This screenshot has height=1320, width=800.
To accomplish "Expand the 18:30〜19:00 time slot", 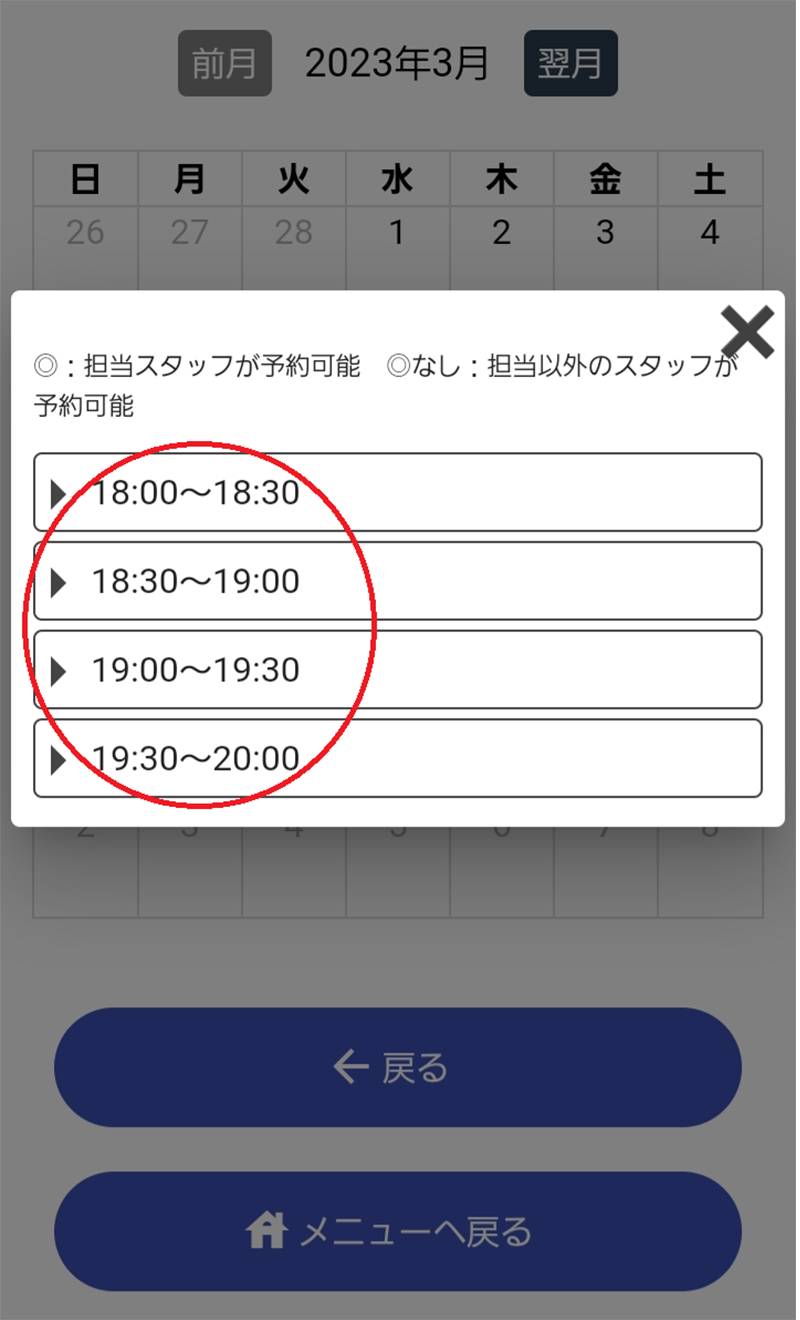I will tap(398, 580).
